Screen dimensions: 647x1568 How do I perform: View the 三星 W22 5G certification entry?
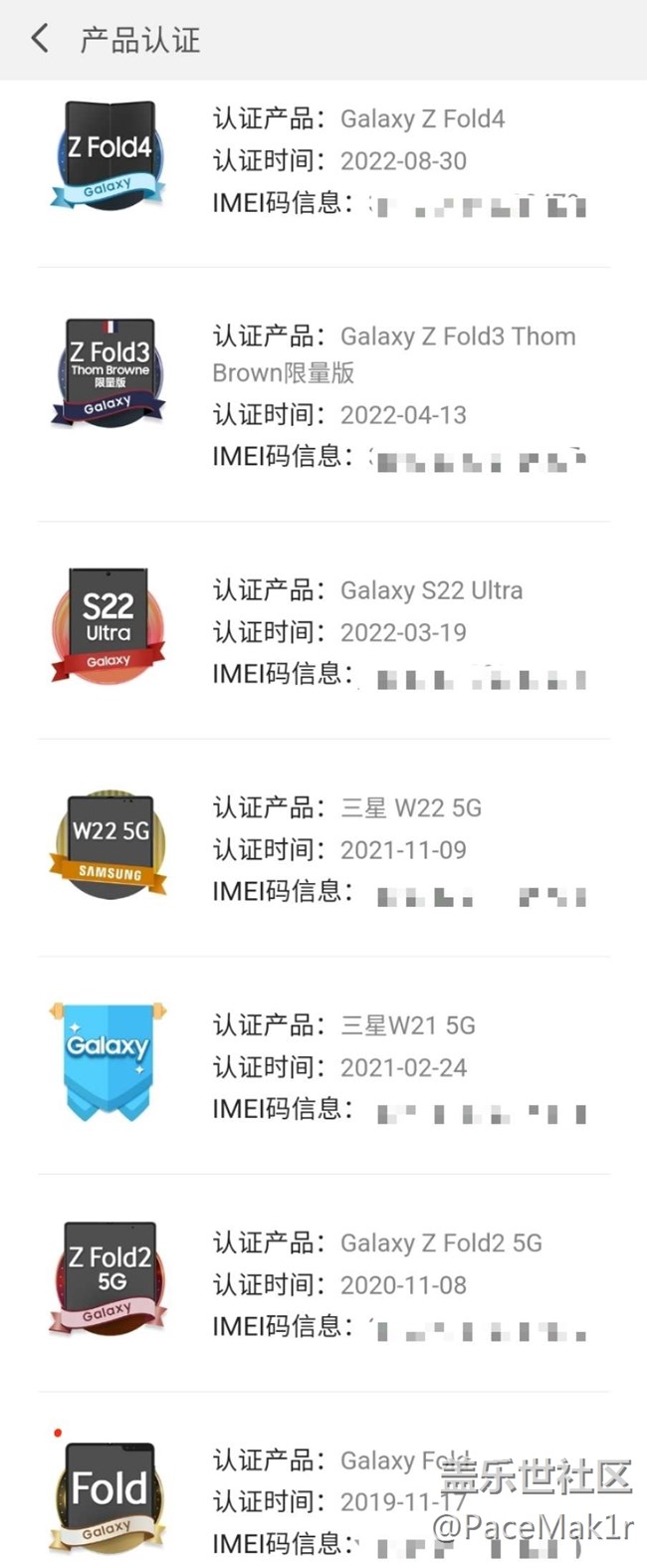pos(323,848)
